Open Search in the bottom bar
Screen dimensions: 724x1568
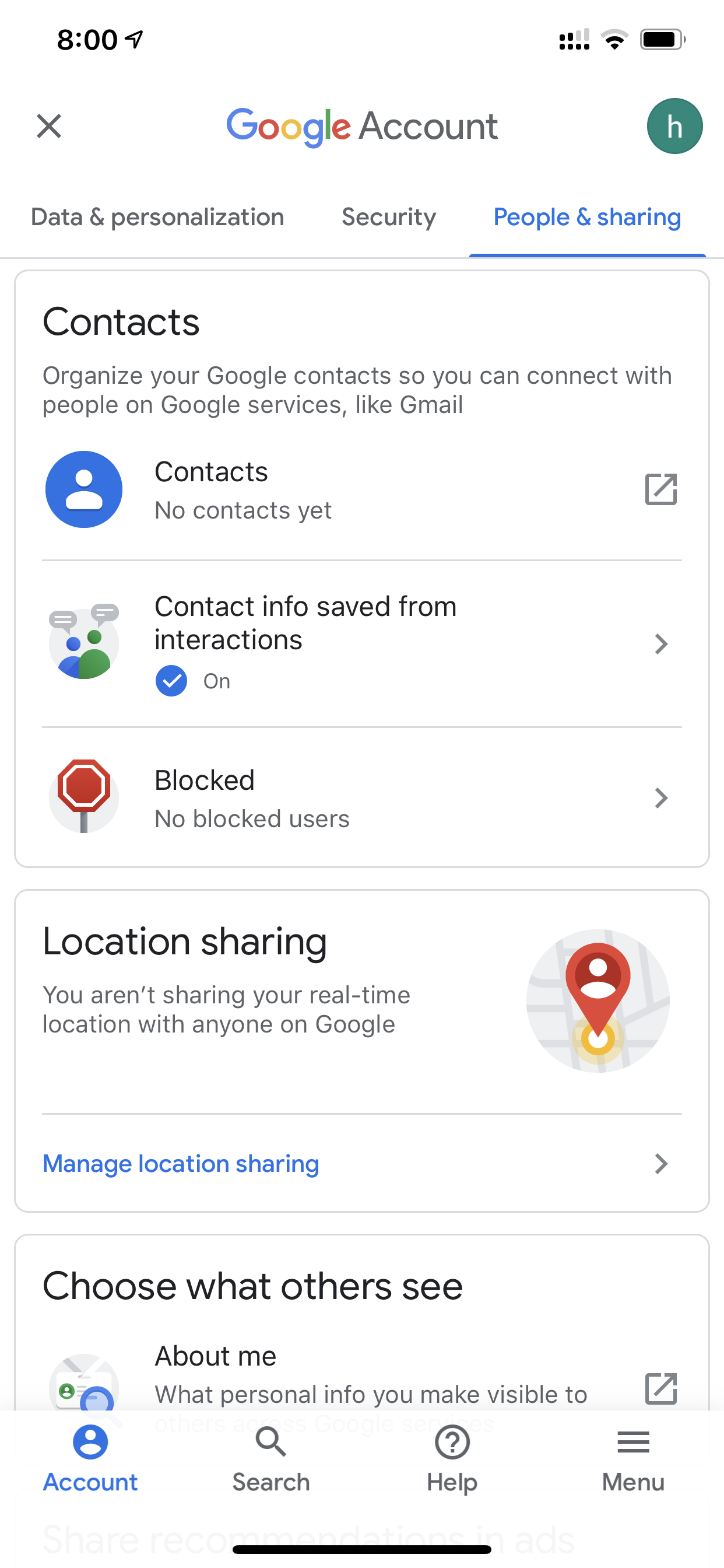pyautogui.click(x=271, y=1458)
